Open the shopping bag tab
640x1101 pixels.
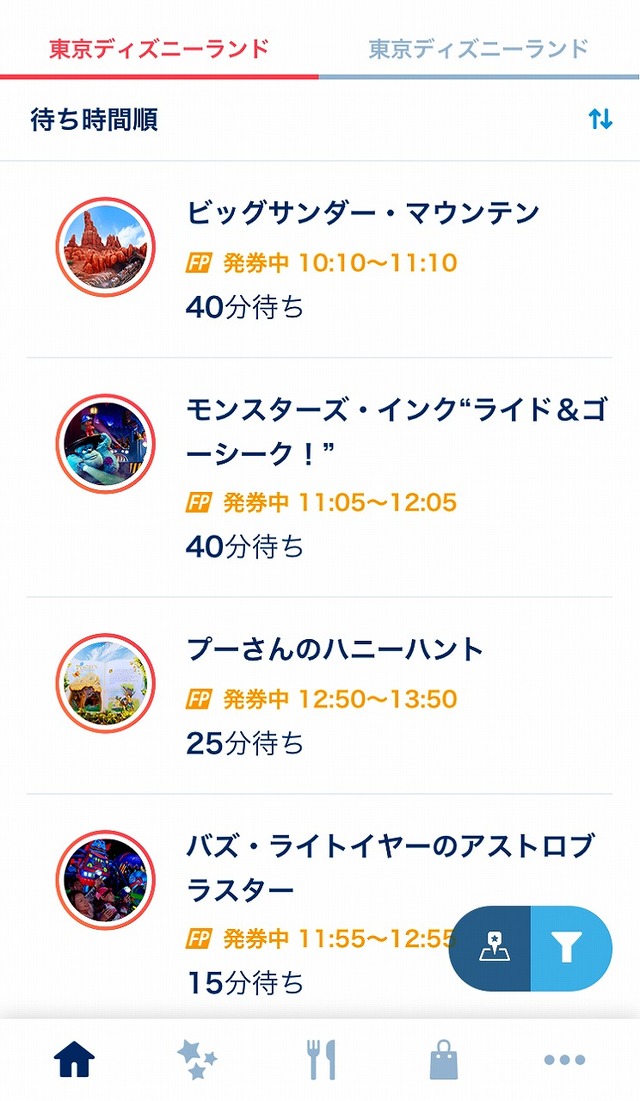click(x=442, y=1060)
